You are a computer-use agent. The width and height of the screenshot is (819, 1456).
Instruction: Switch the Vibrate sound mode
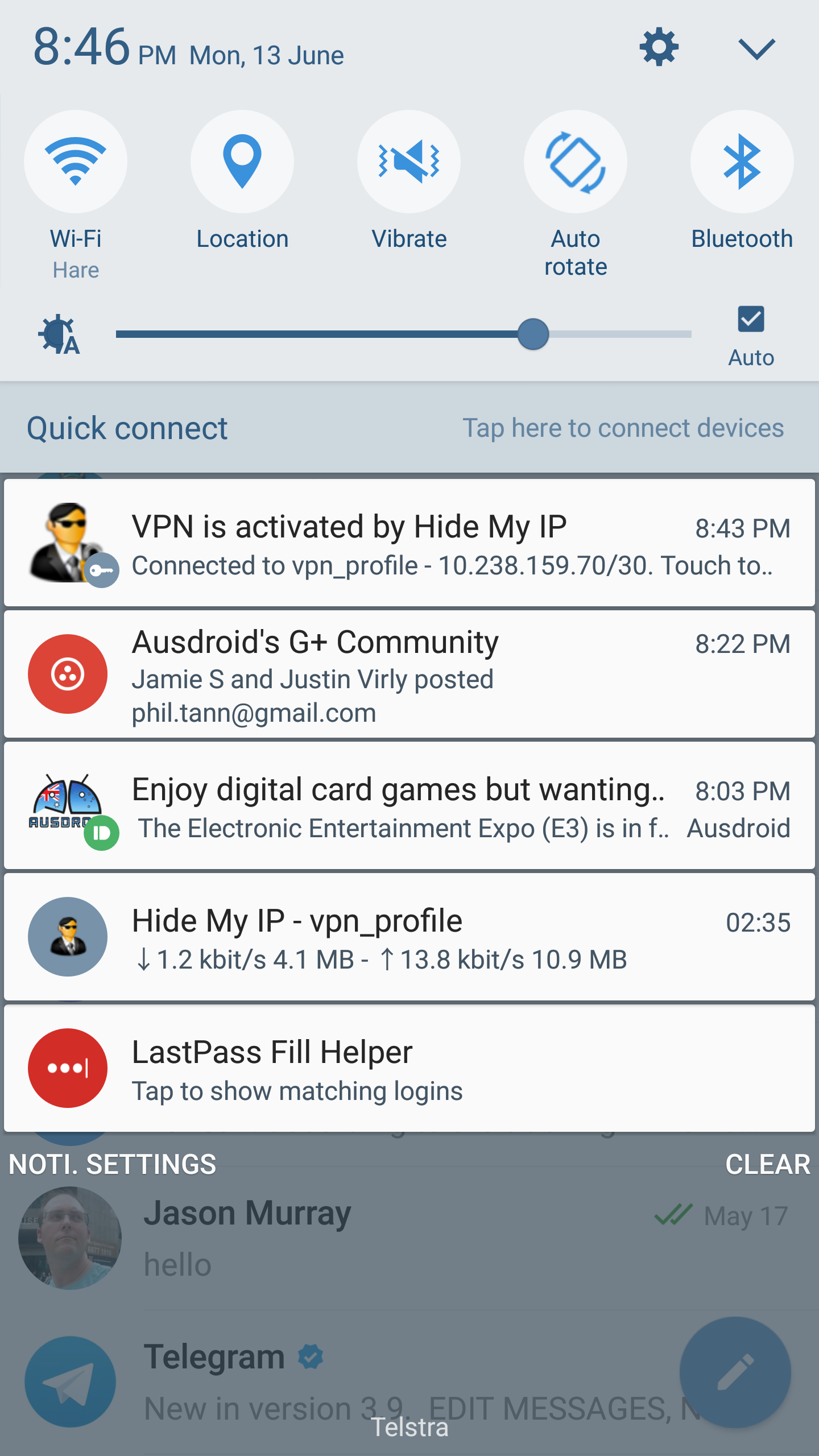point(409,162)
